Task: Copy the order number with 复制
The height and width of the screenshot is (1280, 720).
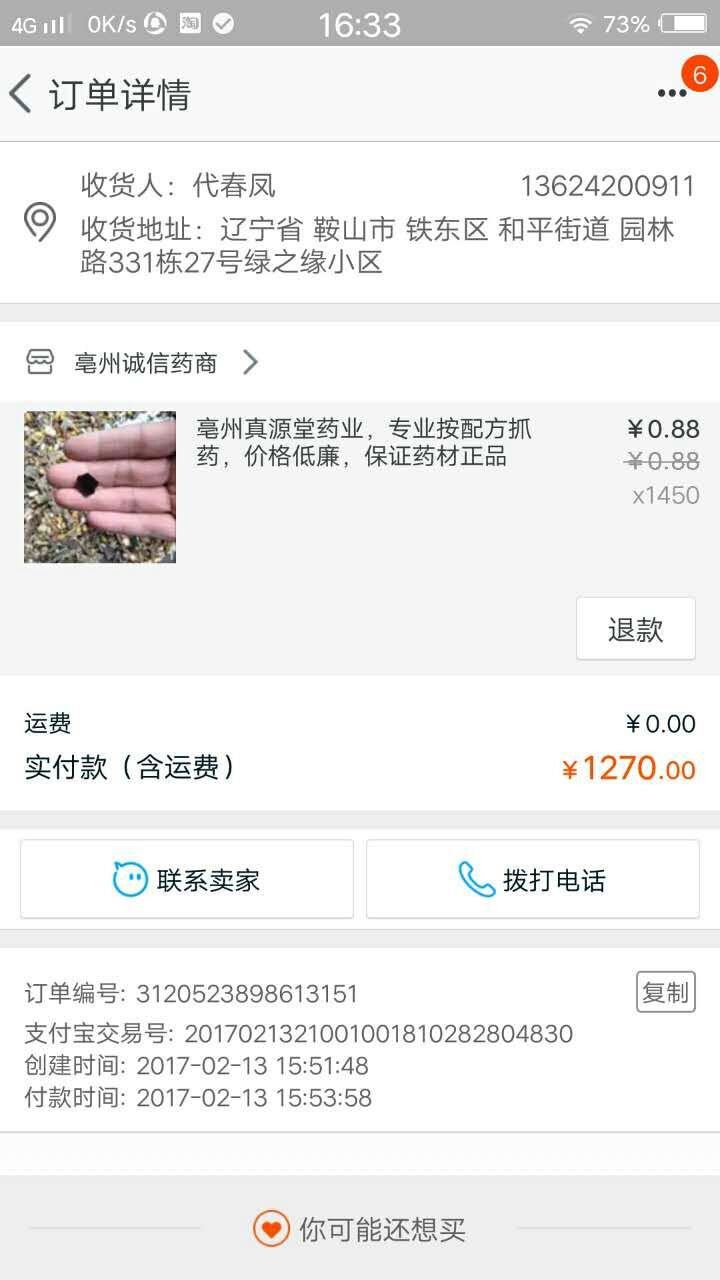Action: tap(666, 992)
